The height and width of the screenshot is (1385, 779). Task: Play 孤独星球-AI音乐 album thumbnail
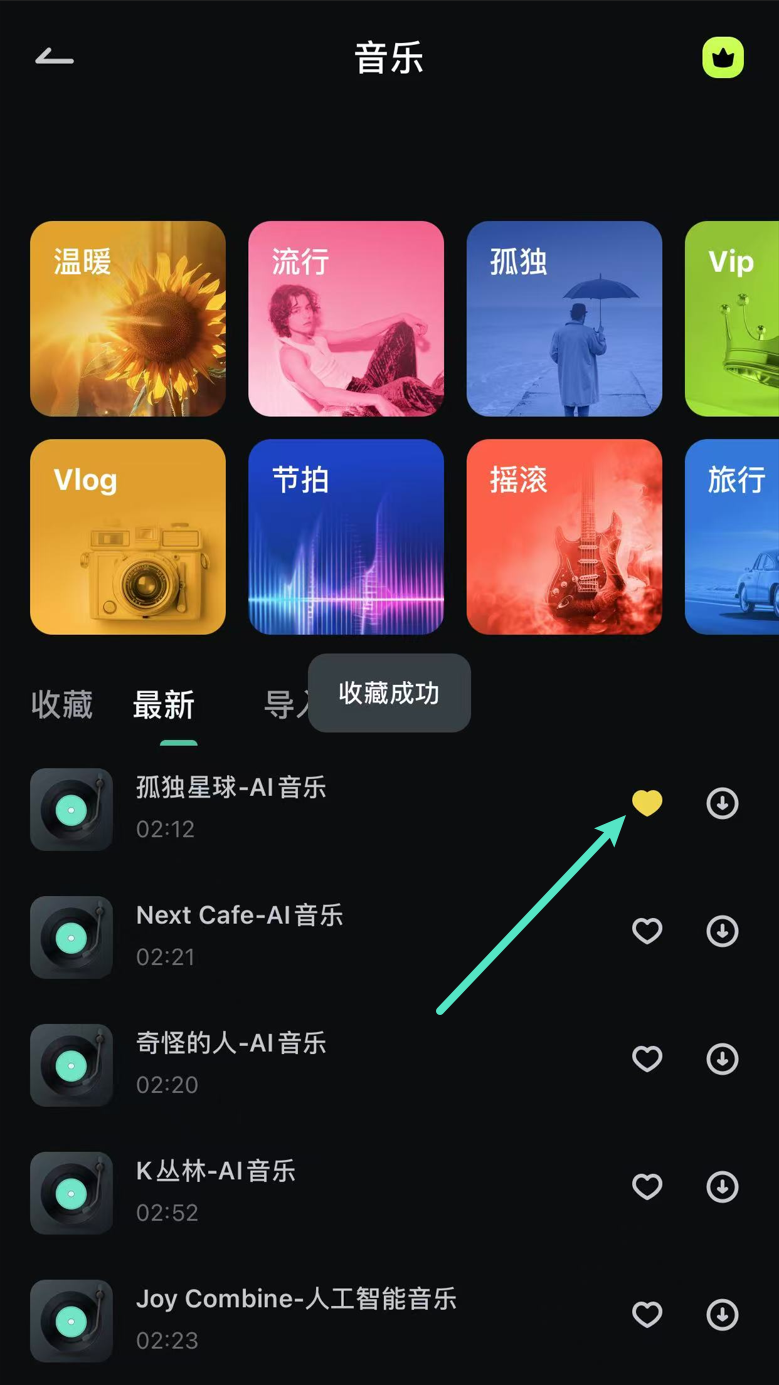tap(71, 810)
